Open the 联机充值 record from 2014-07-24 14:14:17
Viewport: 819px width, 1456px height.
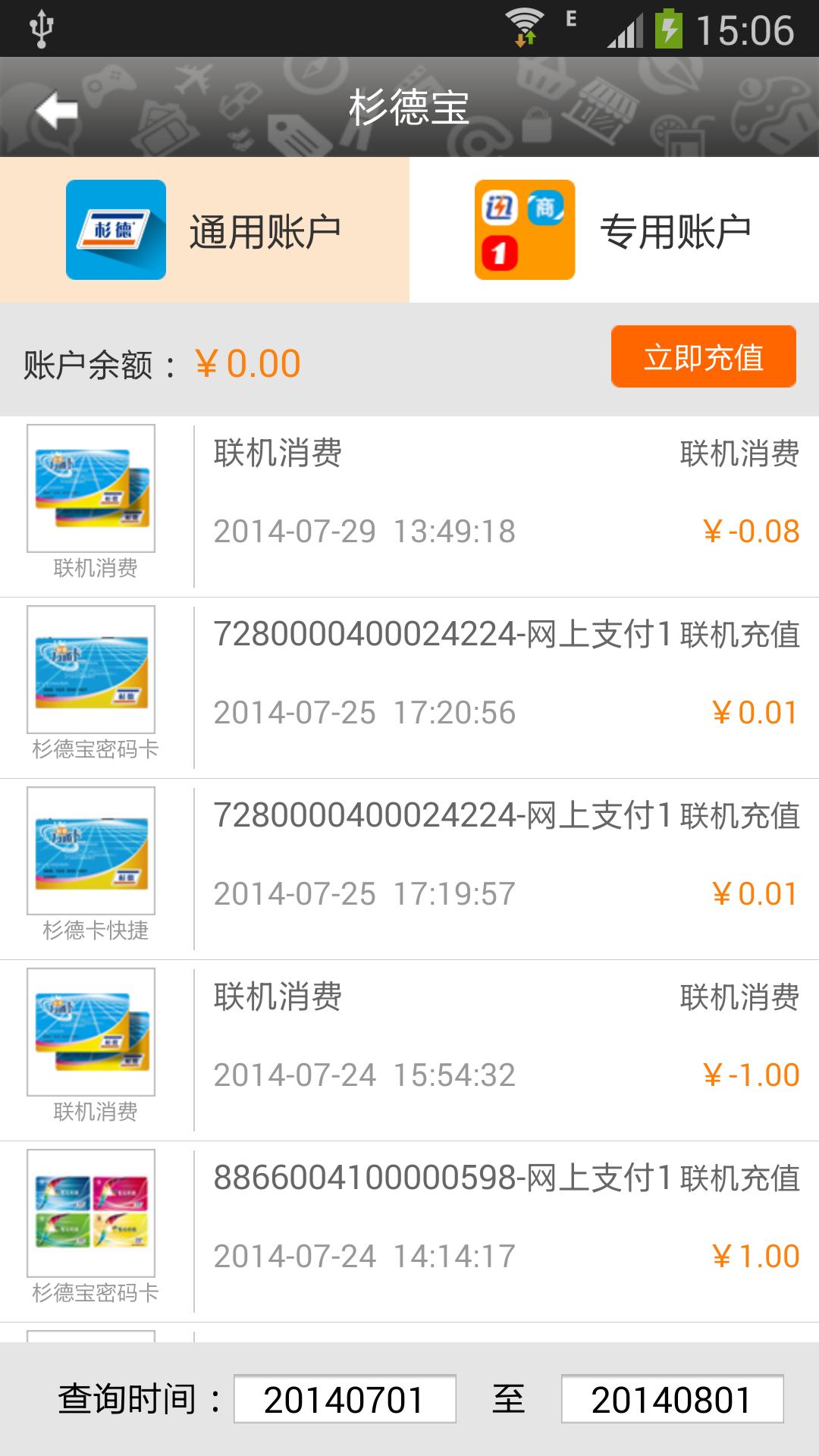coord(409,1232)
